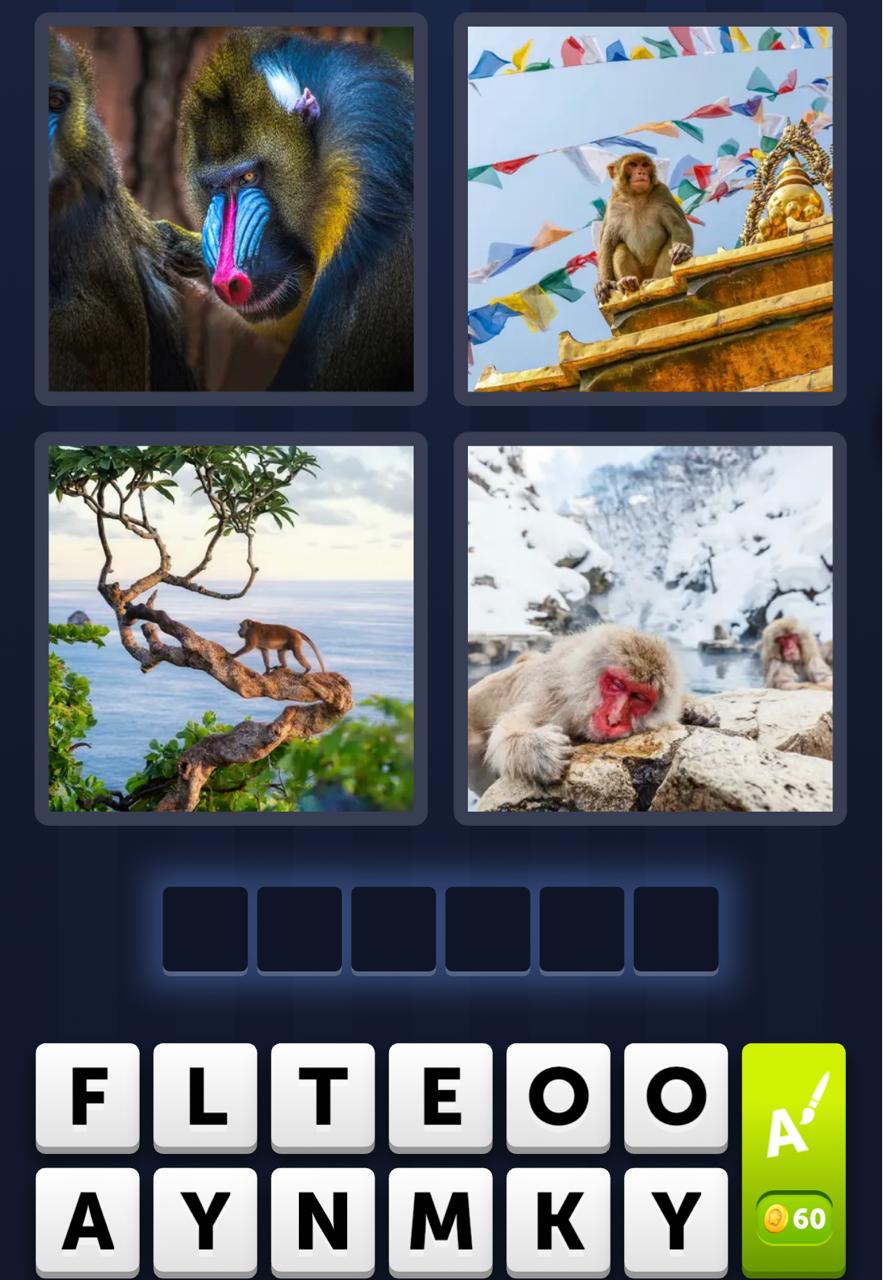Open the snow monkey photo bottom right
This screenshot has width=883, height=1280.
[649, 630]
